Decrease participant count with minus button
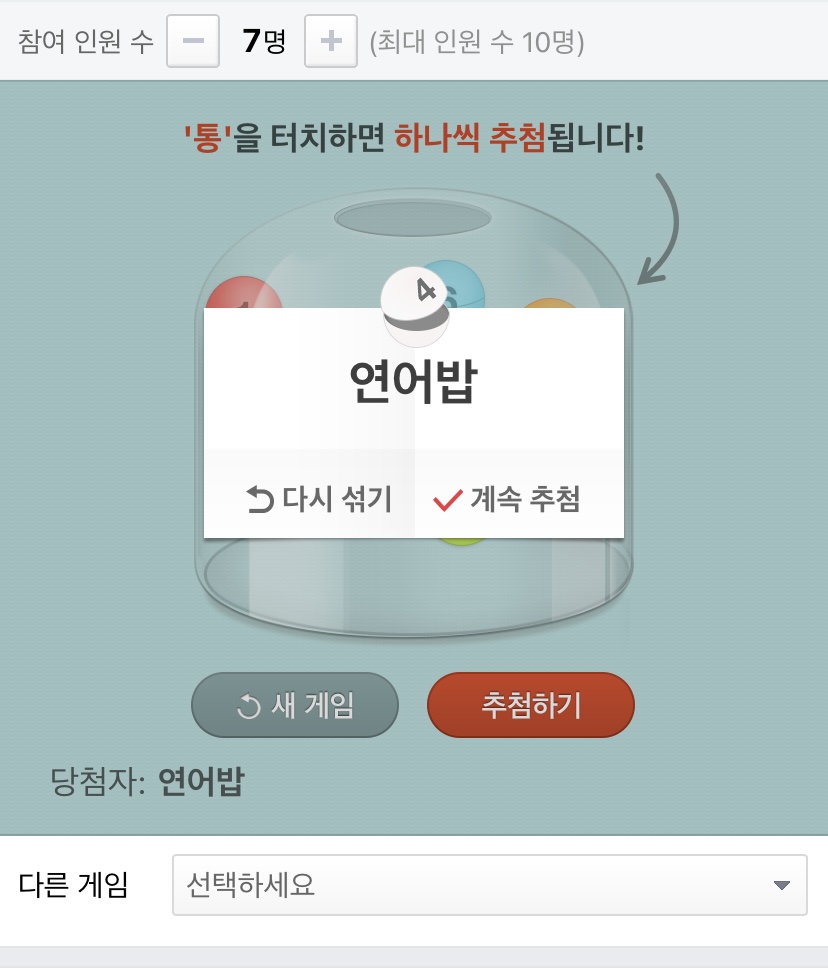828x970 pixels. click(193, 42)
